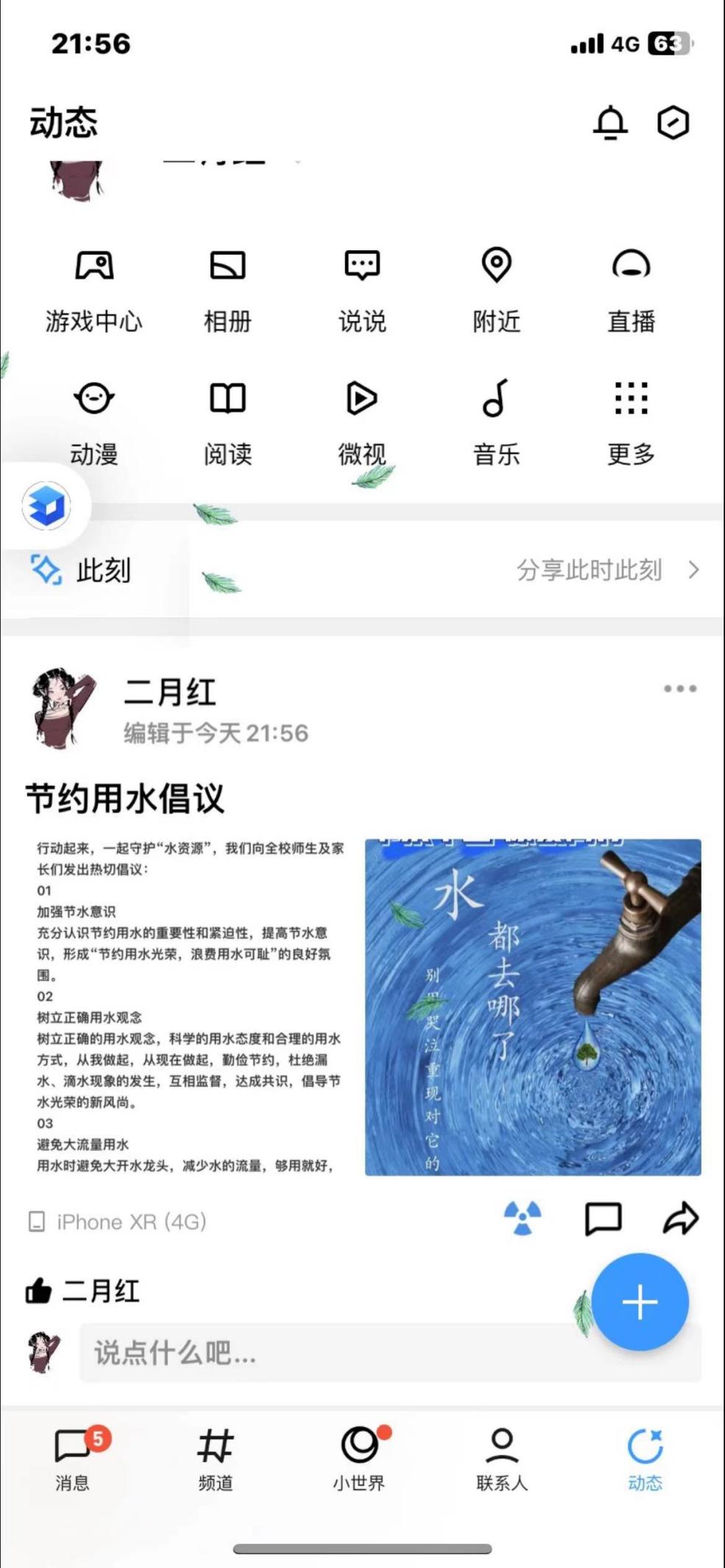Open 直播 live streaming
Screen dimensions: 725x1568
631,289
